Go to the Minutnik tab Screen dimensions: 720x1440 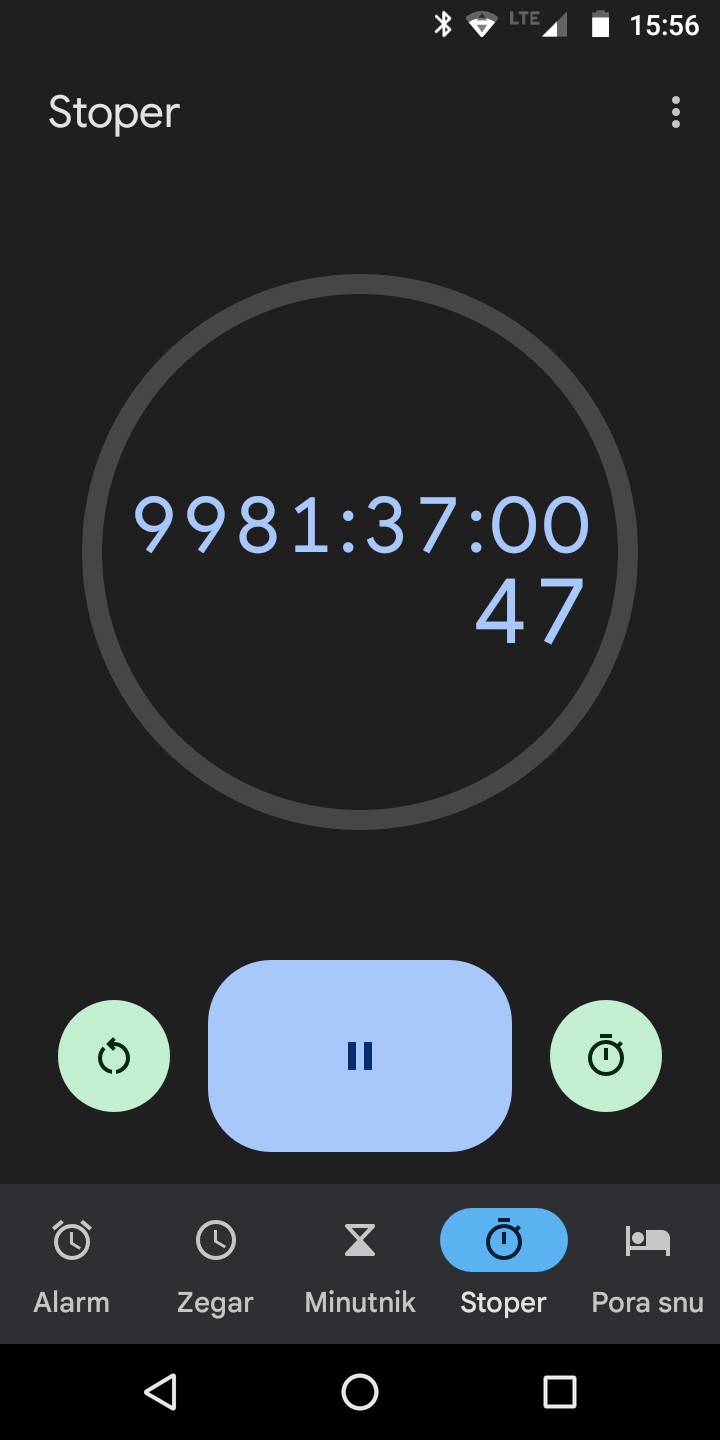click(360, 1264)
